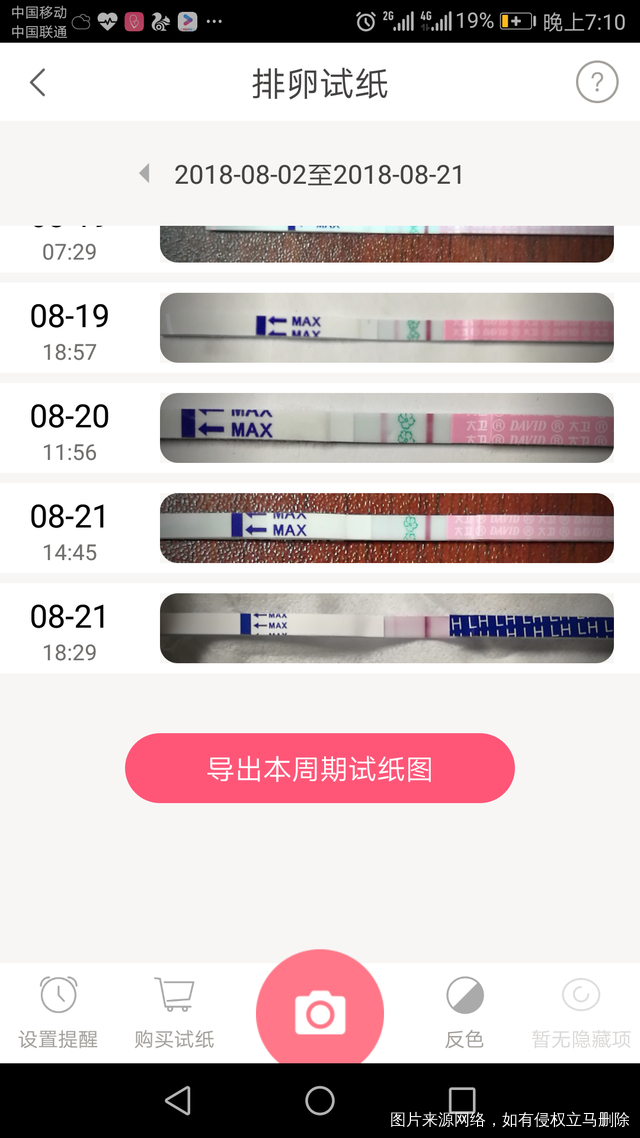This screenshot has height=1138, width=640.
Task: Open the system recent apps view
Action: (x=462, y=1101)
